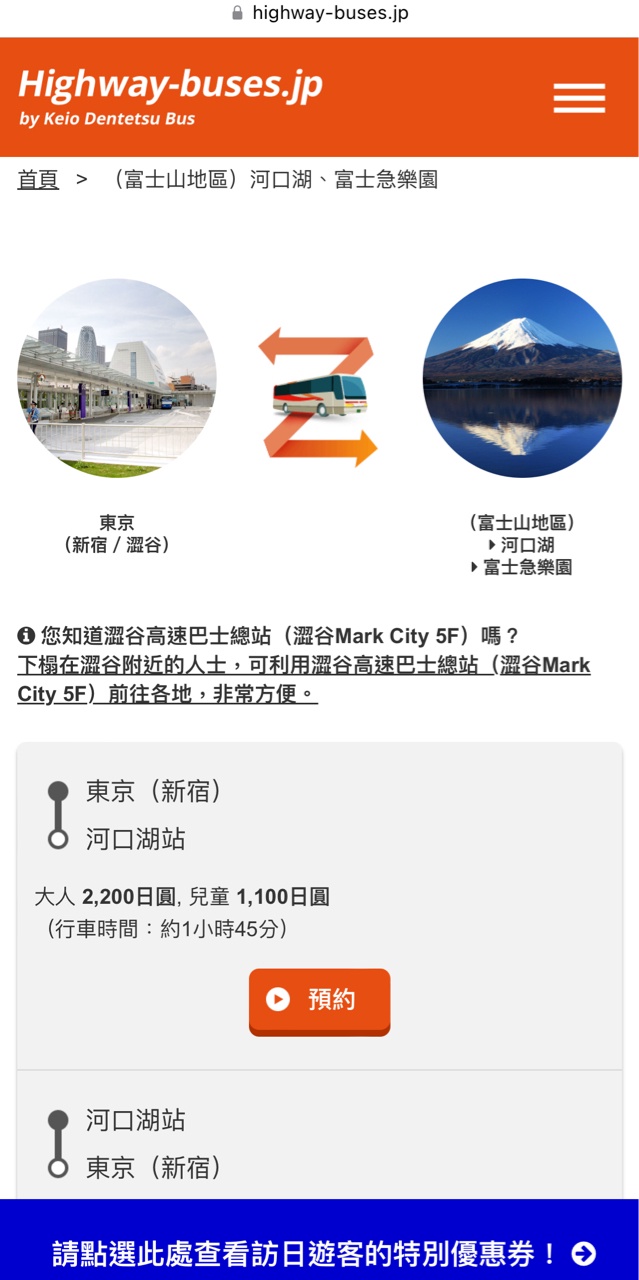639x1280 pixels.
Task: Go to the 首頁 breadcrumb link
Action: [x=38, y=180]
